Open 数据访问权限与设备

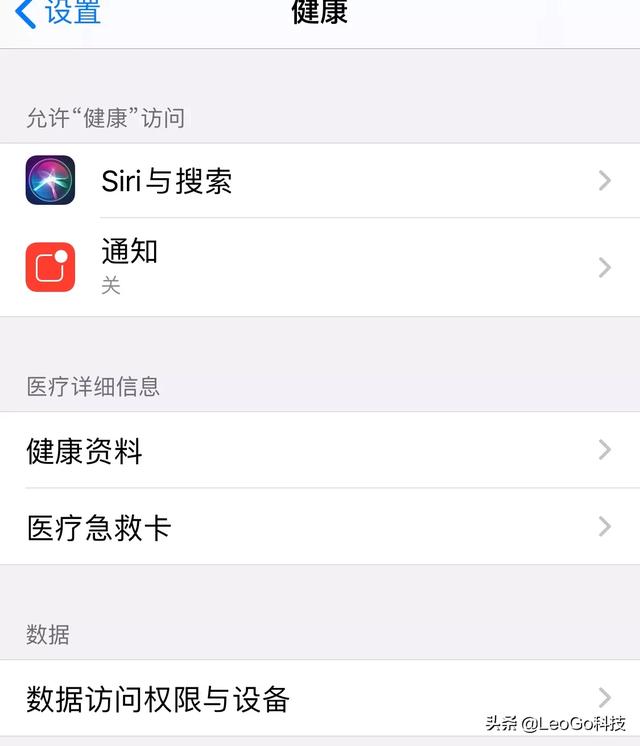[320, 698]
